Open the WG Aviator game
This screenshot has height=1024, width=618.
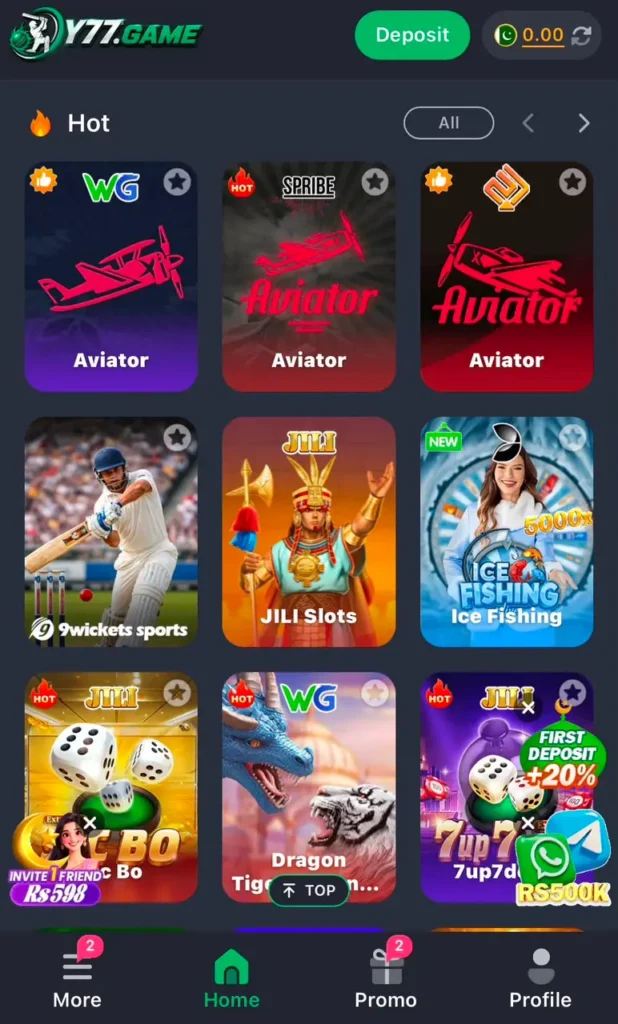pos(111,277)
